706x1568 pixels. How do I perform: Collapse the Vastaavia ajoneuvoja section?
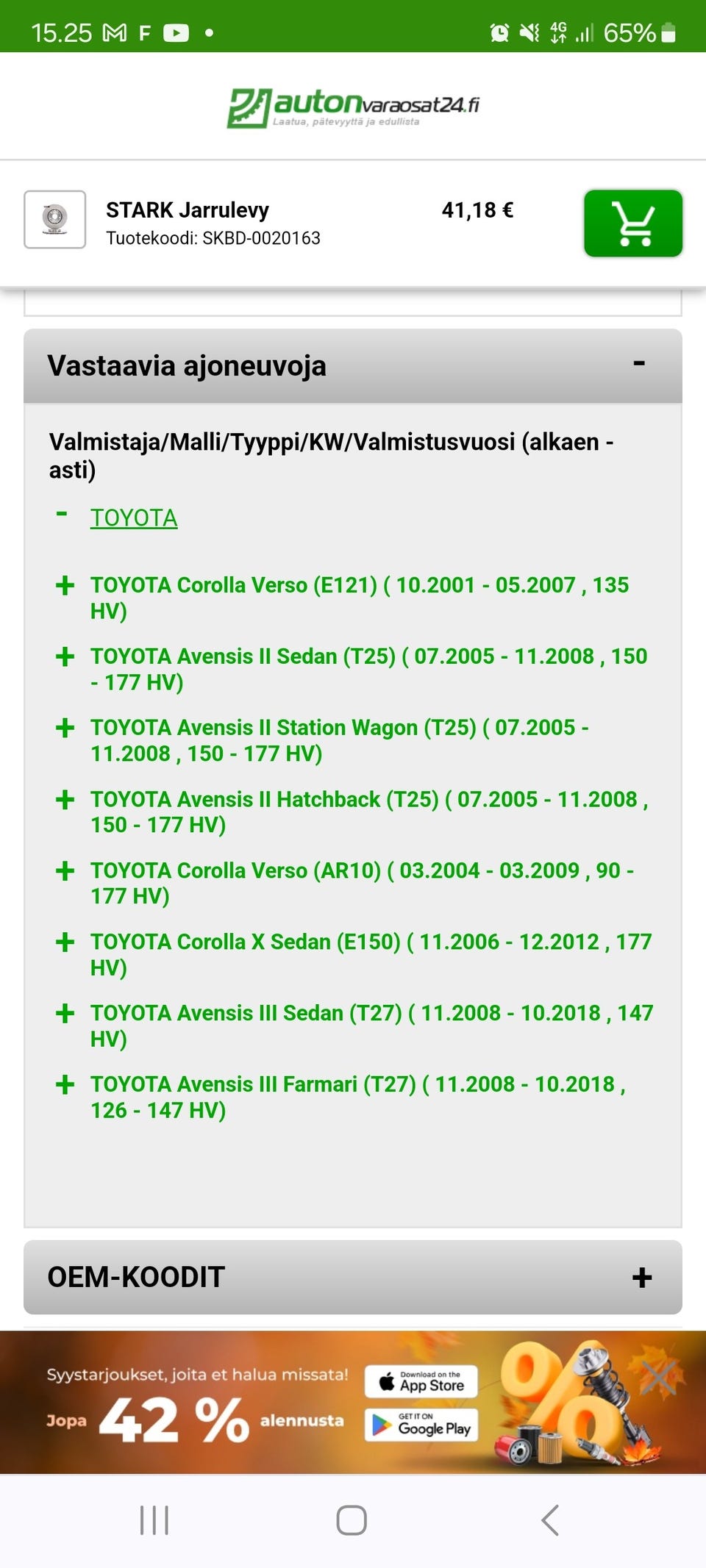pyautogui.click(x=638, y=365)
